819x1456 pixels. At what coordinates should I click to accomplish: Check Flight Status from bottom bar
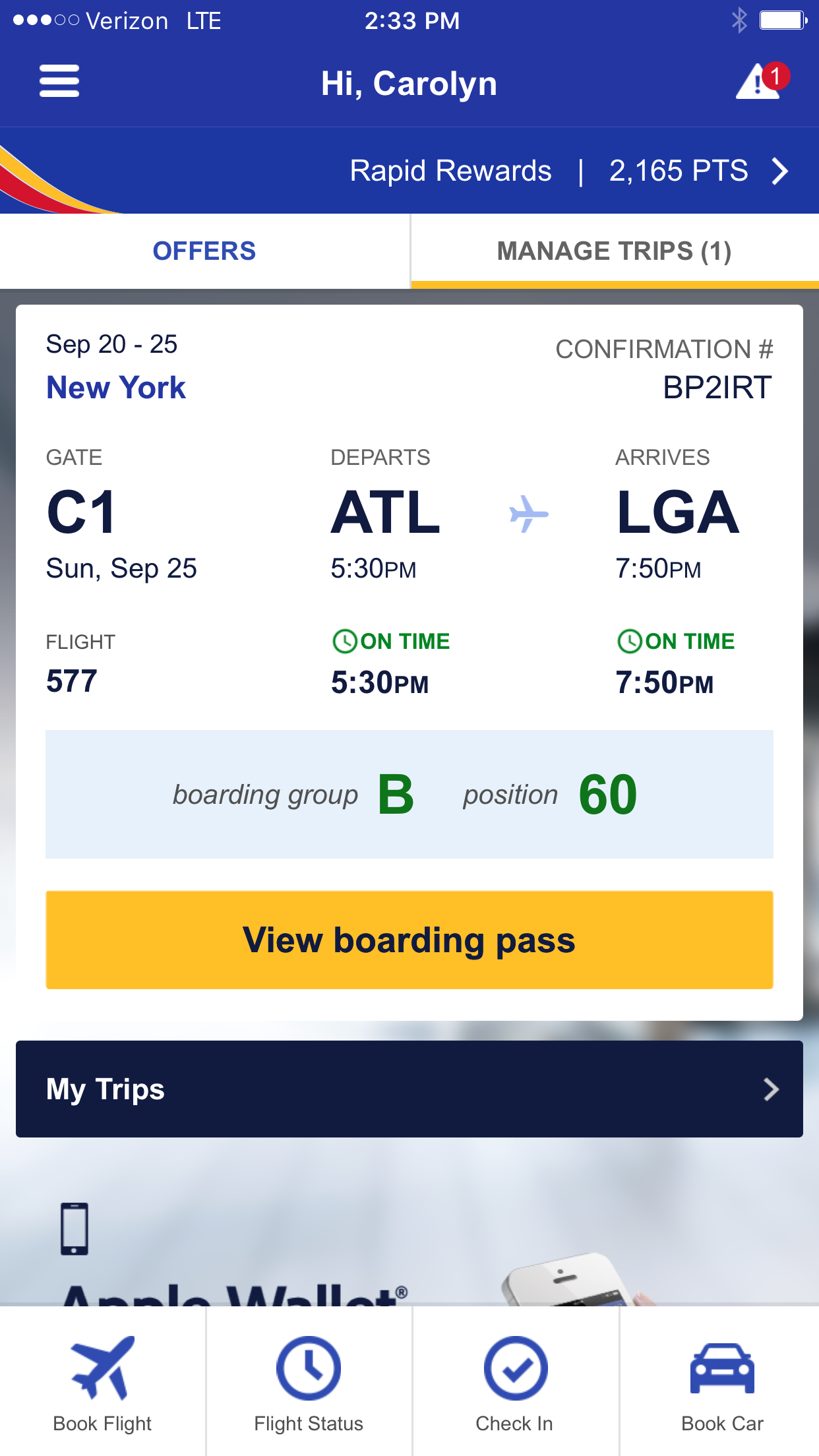pos(309,1383)
